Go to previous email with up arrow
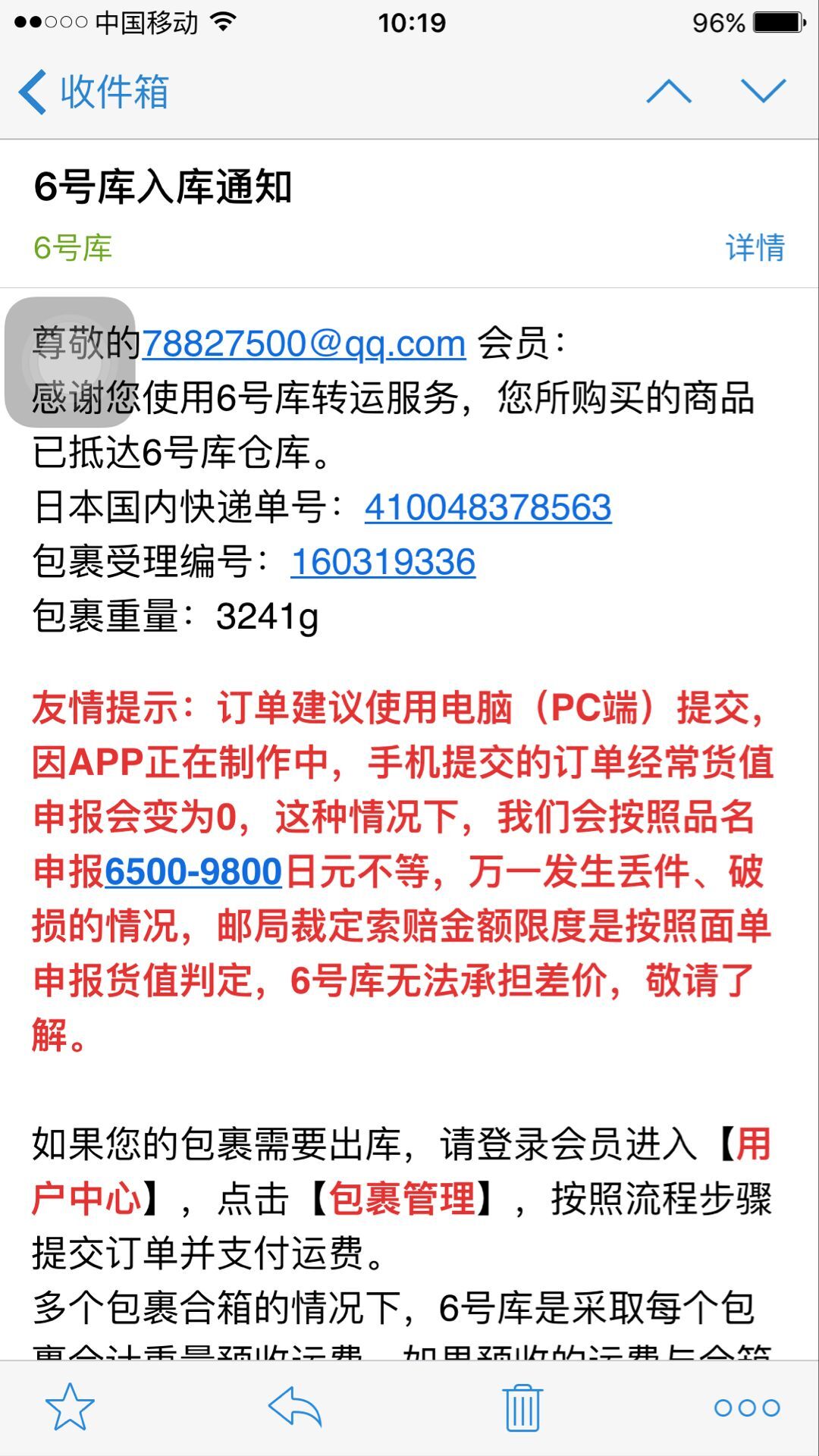Screen dimensions: 819x1456 tap(669, 92)
